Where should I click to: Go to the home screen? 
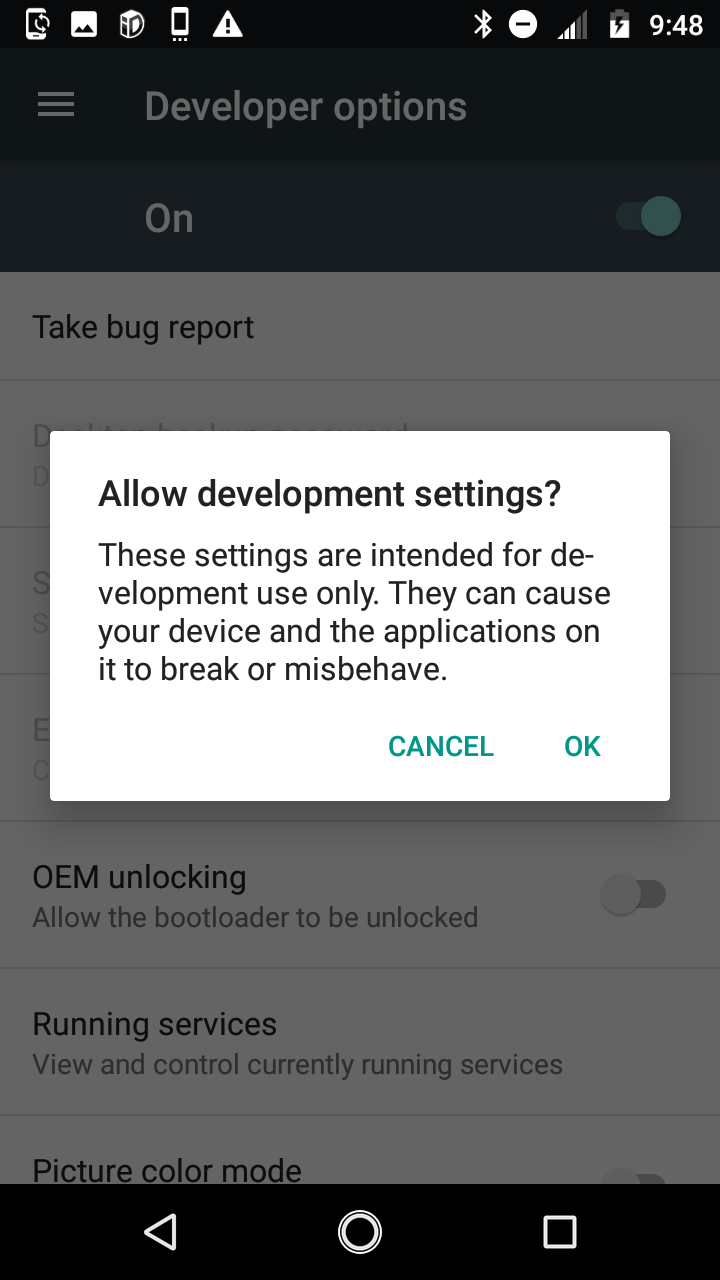tap(360, 1232)
